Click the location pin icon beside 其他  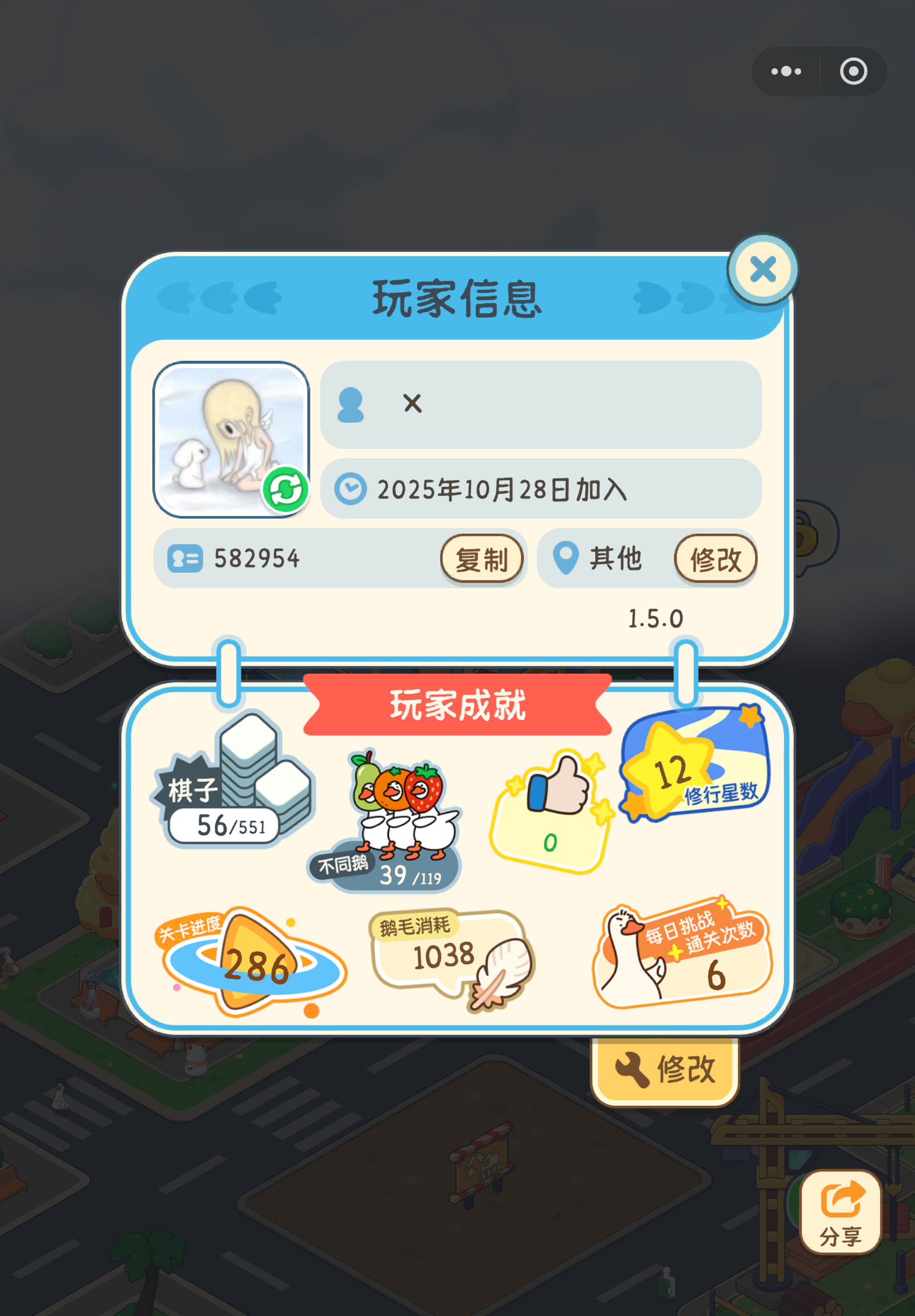click(x=565, y=559)
